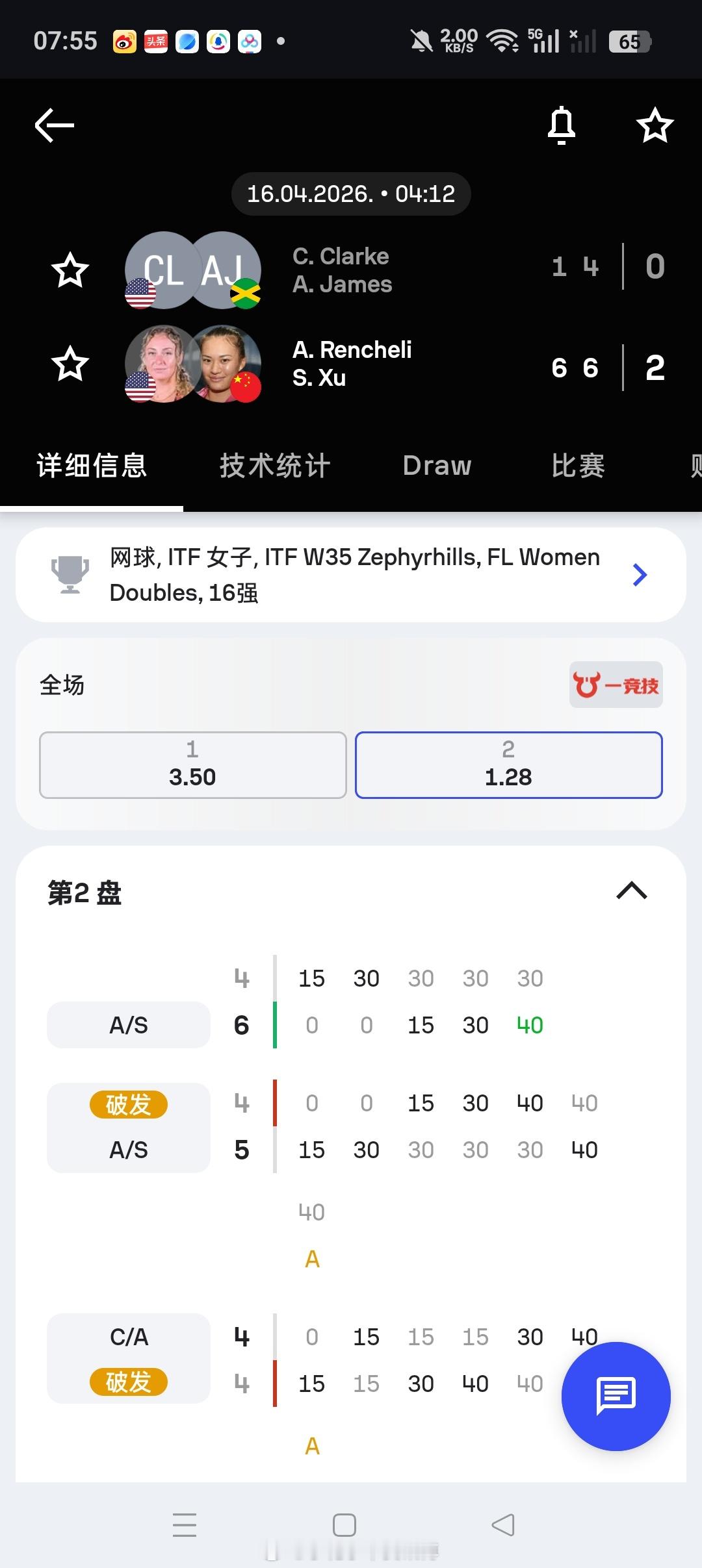
Task: Open tournament details via the right chevron
Action: (x=640, y=574)
